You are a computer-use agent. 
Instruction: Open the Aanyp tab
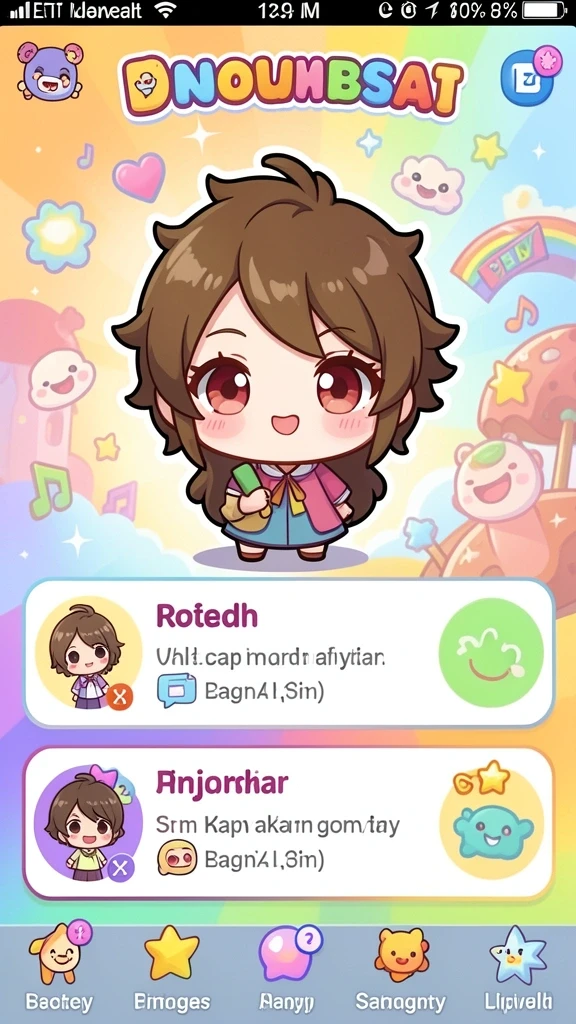point(286,968)
